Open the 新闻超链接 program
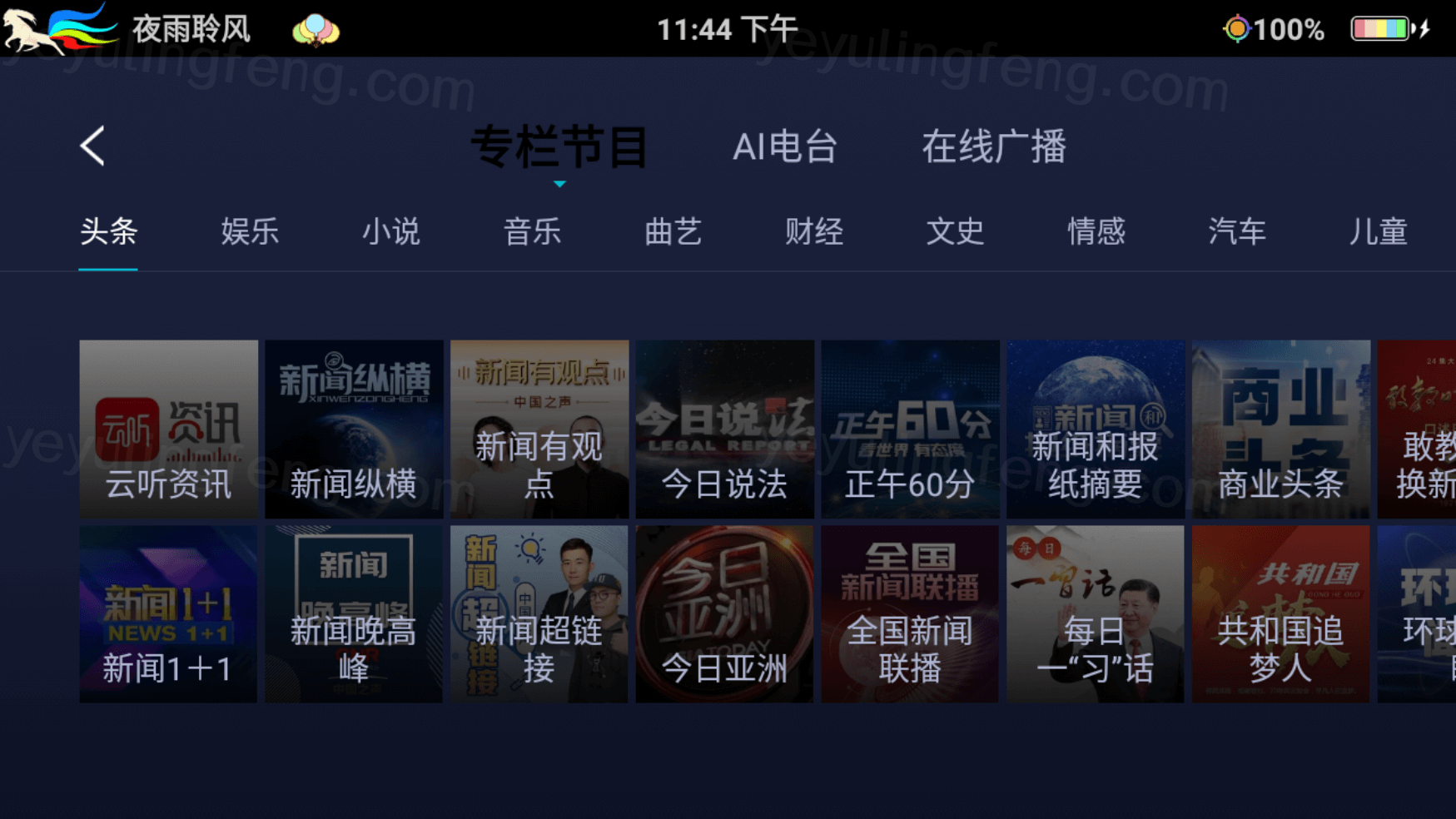Viewport: 1456px width, 819px height. coord(539,613)
